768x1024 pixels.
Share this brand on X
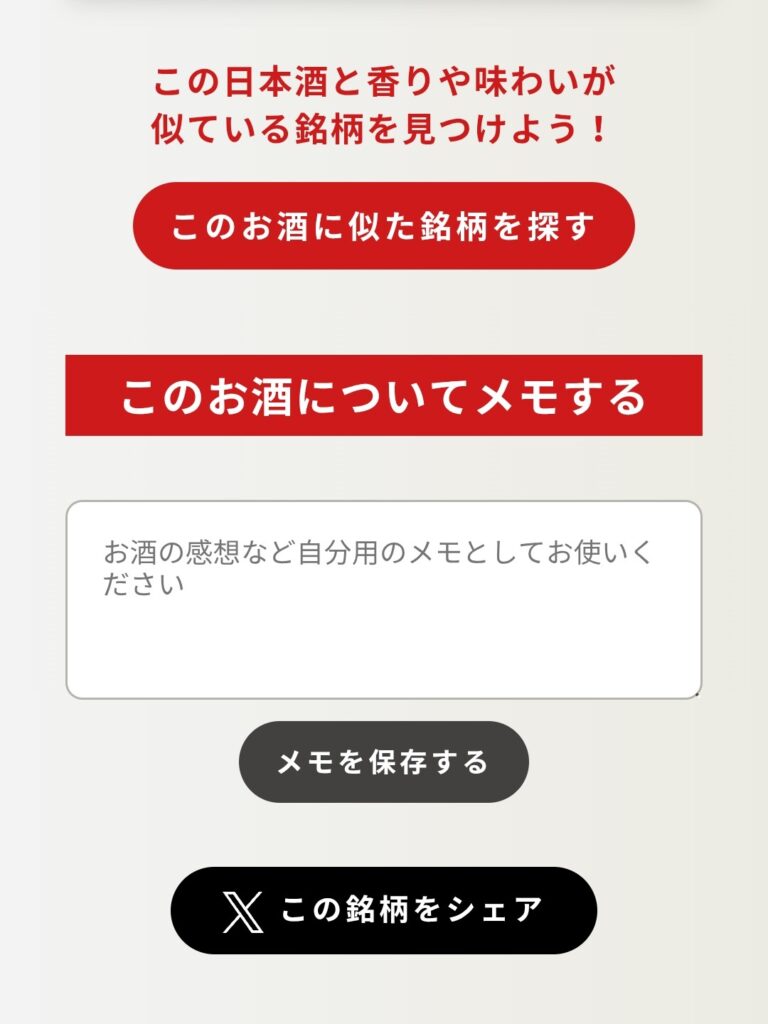tap(384, 910)
